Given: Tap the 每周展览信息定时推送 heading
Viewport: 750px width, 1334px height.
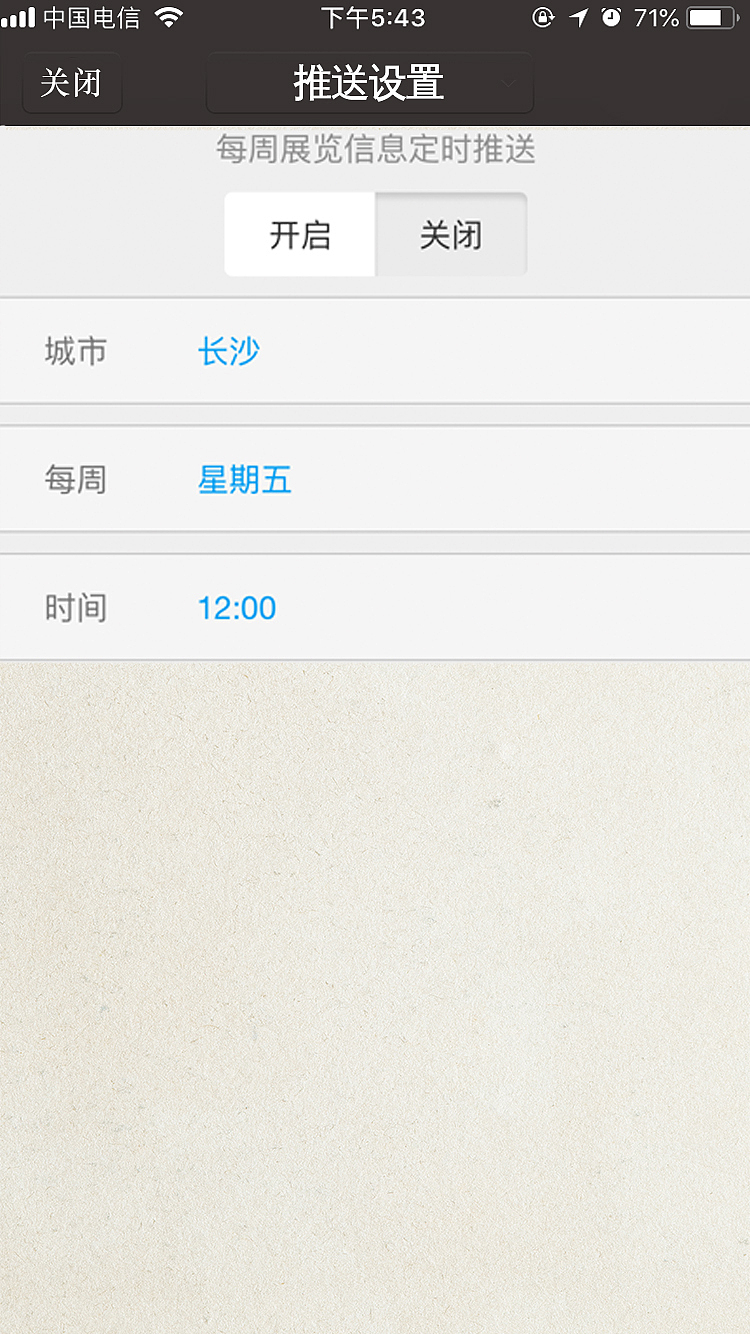Looking at the screenshot, I should pos(375,150).
